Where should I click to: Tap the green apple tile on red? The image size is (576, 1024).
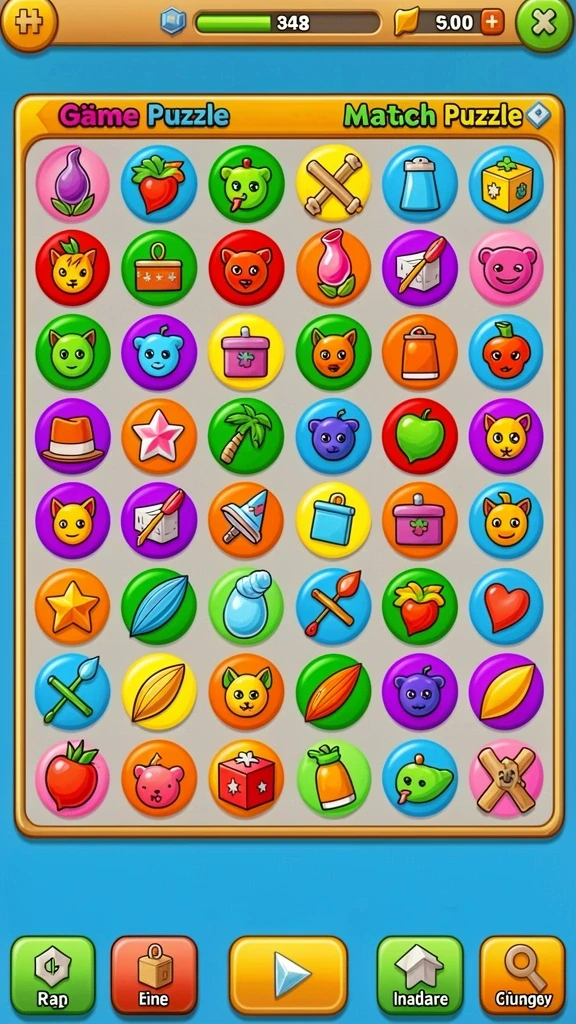[419, 436]
